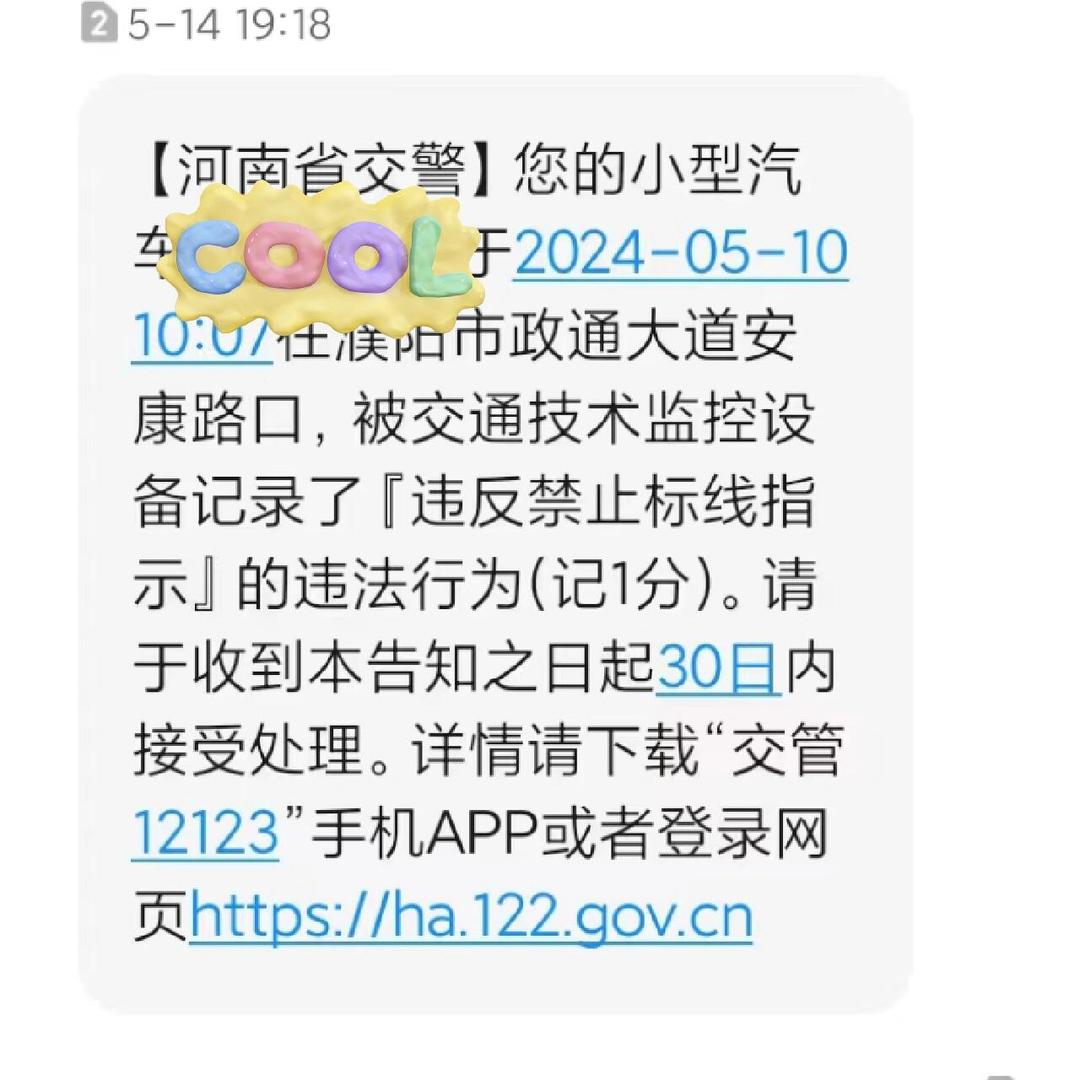
Task: Open the https://ha.122.gov.cn web link
Action: click(470, 917)
